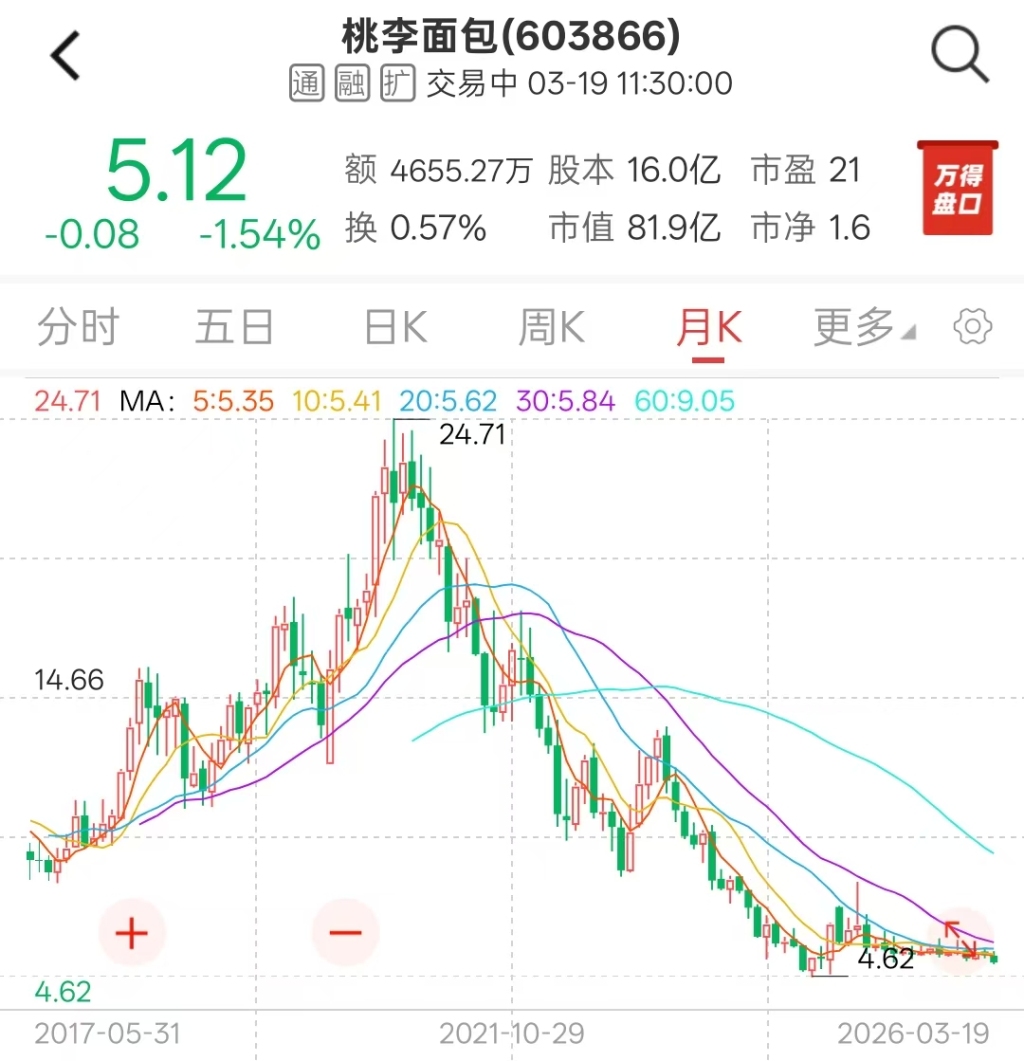Zoom out the chart with minus button
The height and width of the screenshot is (1061, 1024).
click(346, 933)
